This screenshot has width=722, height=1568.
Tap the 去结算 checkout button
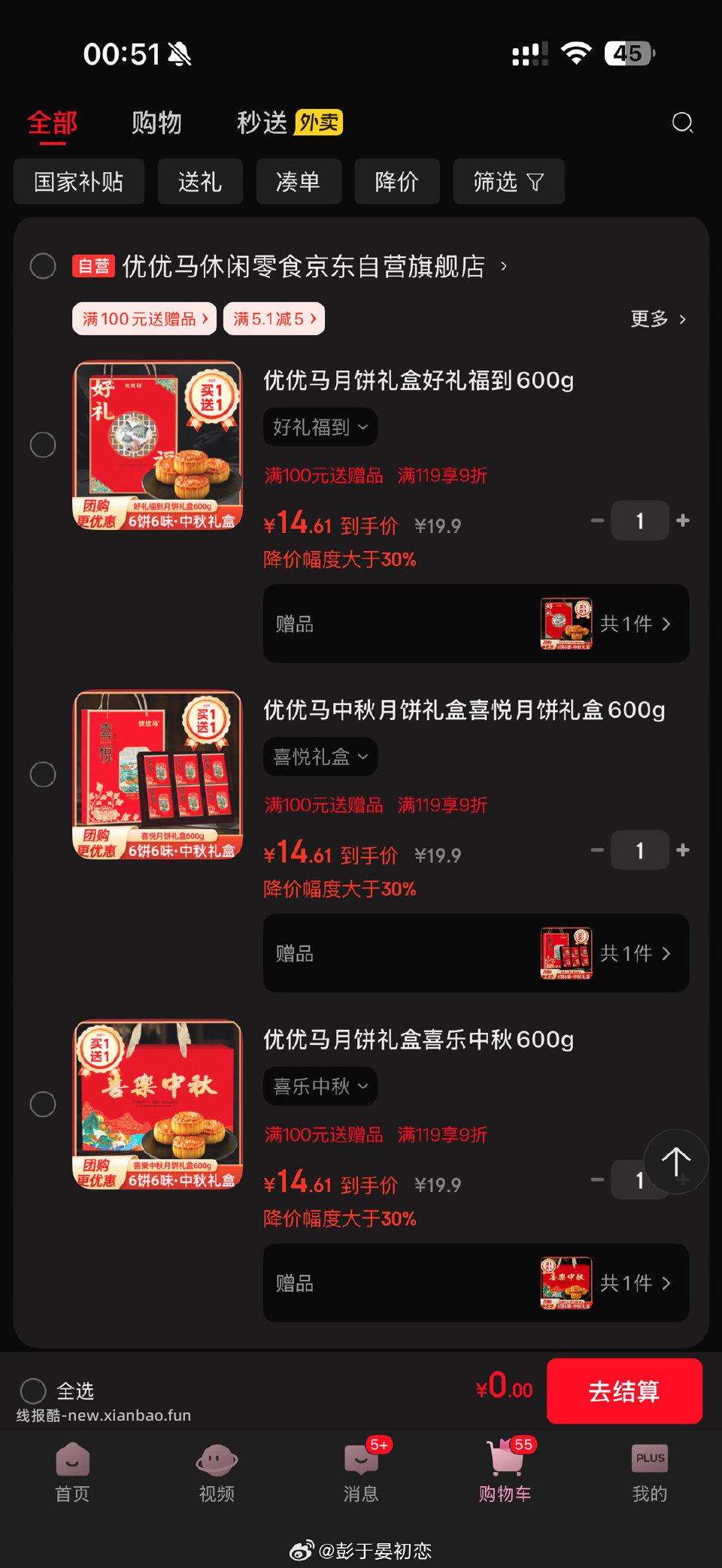tap(624, 1391)
